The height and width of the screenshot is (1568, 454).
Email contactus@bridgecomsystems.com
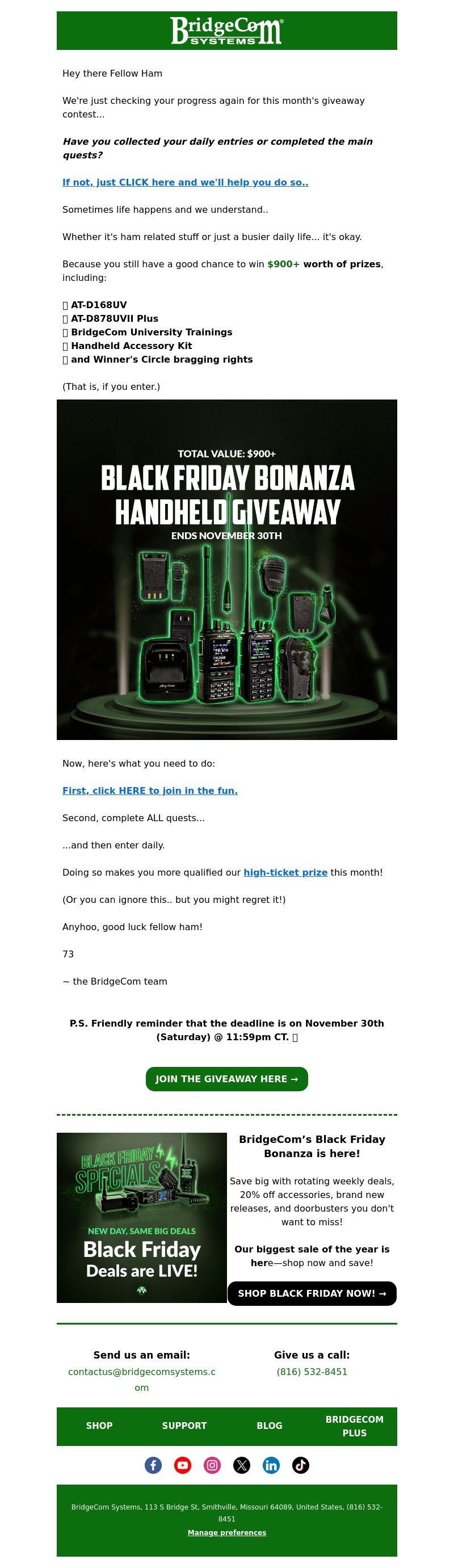[141, 1372]
